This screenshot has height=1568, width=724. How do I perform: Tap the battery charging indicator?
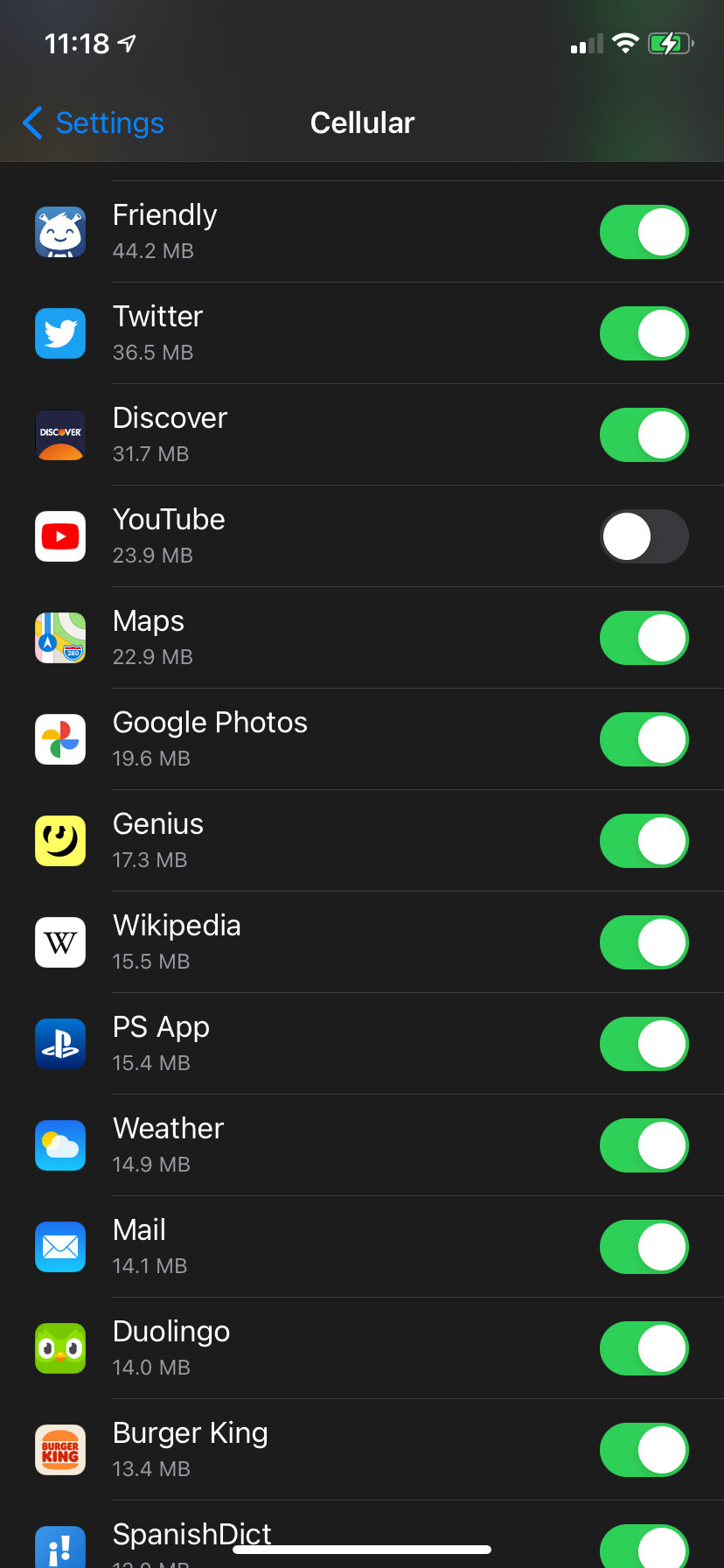click(670, 42)
